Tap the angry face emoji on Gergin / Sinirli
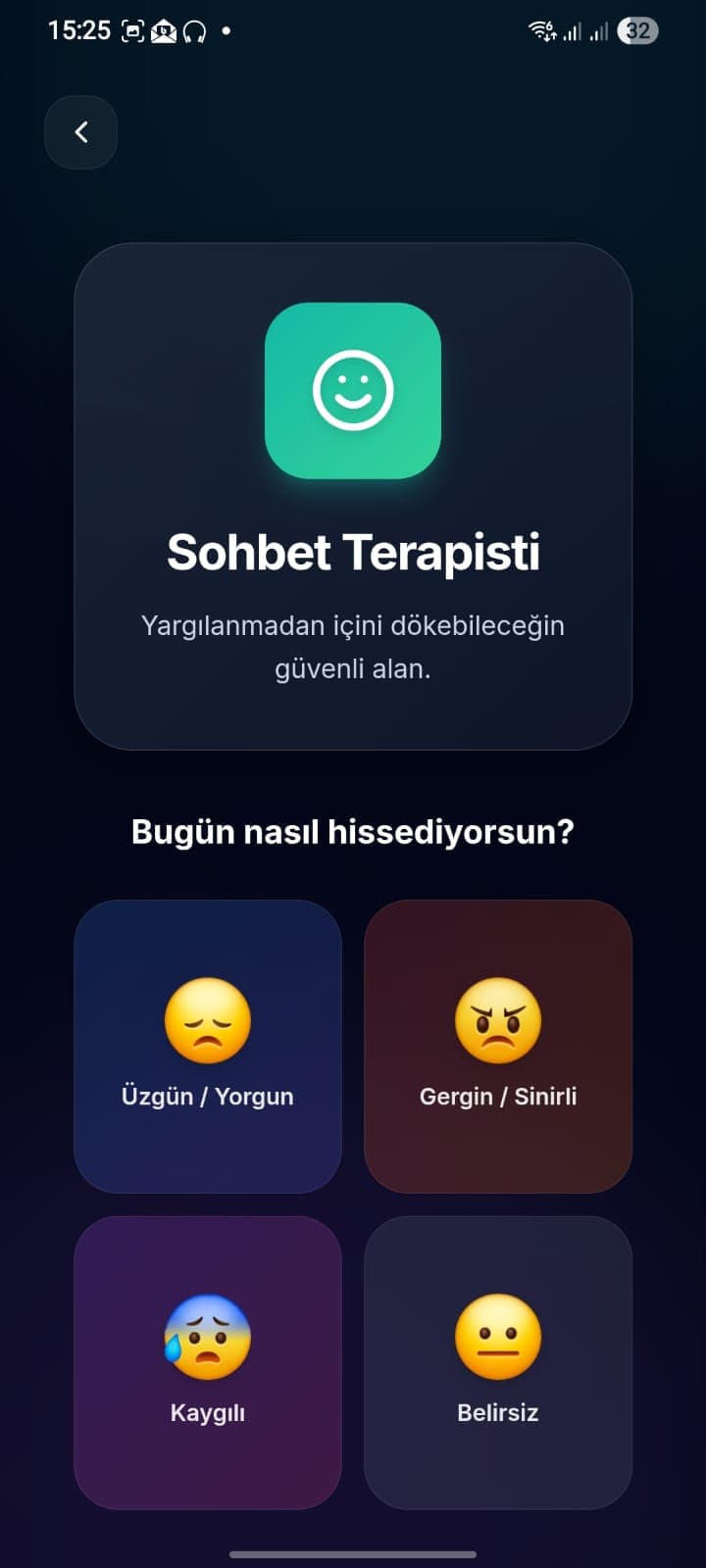Viewport: 706px width, 1568px height. point(498,1019)
